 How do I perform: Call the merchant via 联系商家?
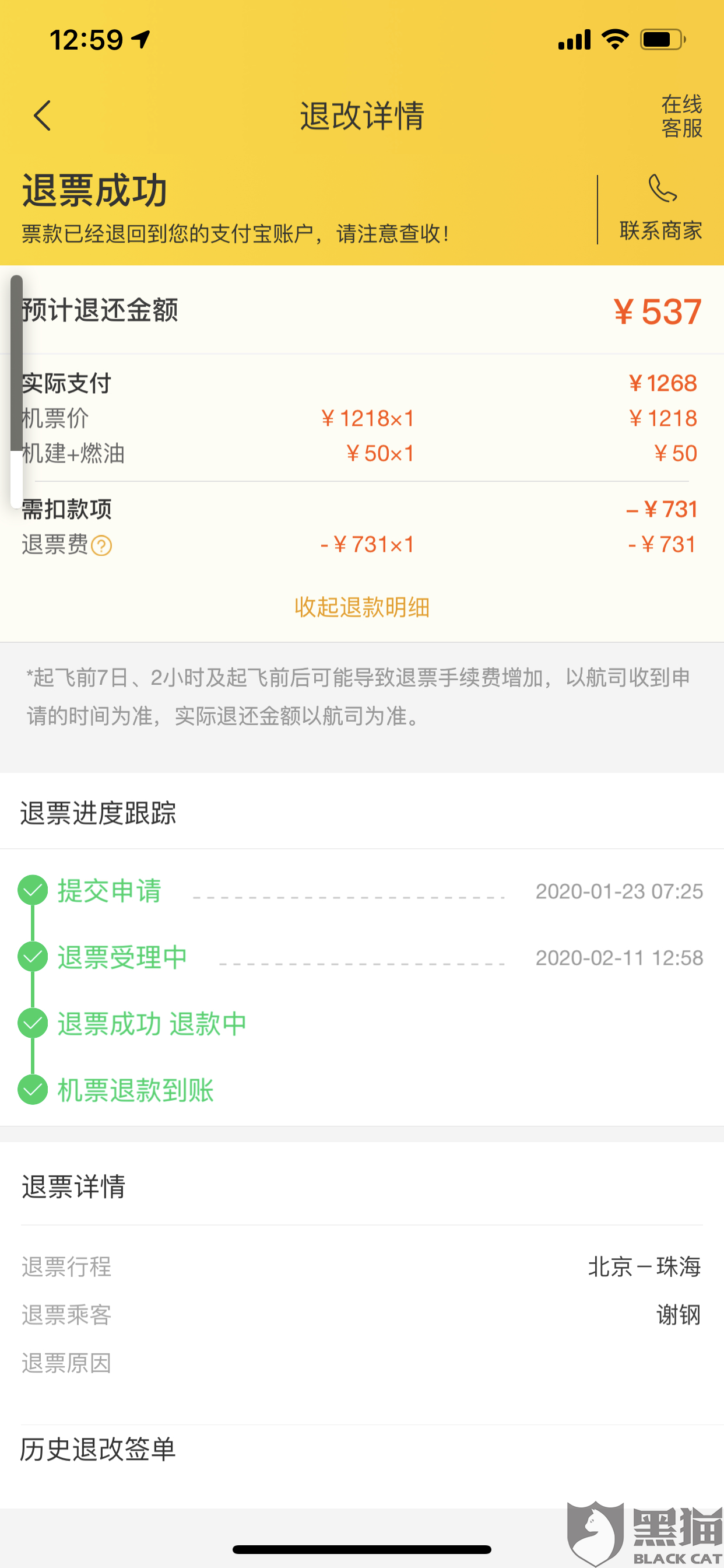coord(661,208)
